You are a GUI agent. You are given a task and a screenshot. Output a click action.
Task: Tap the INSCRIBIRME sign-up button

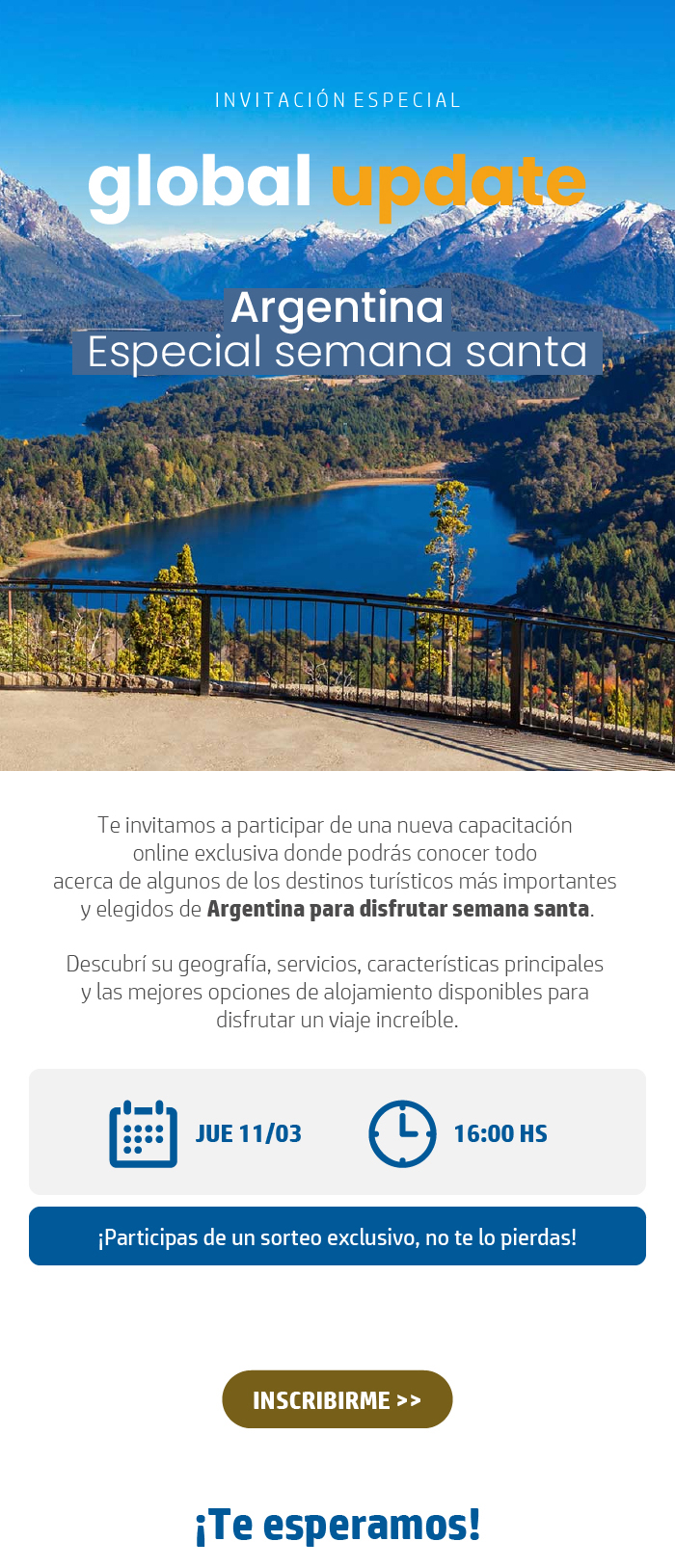(337, 1399)
